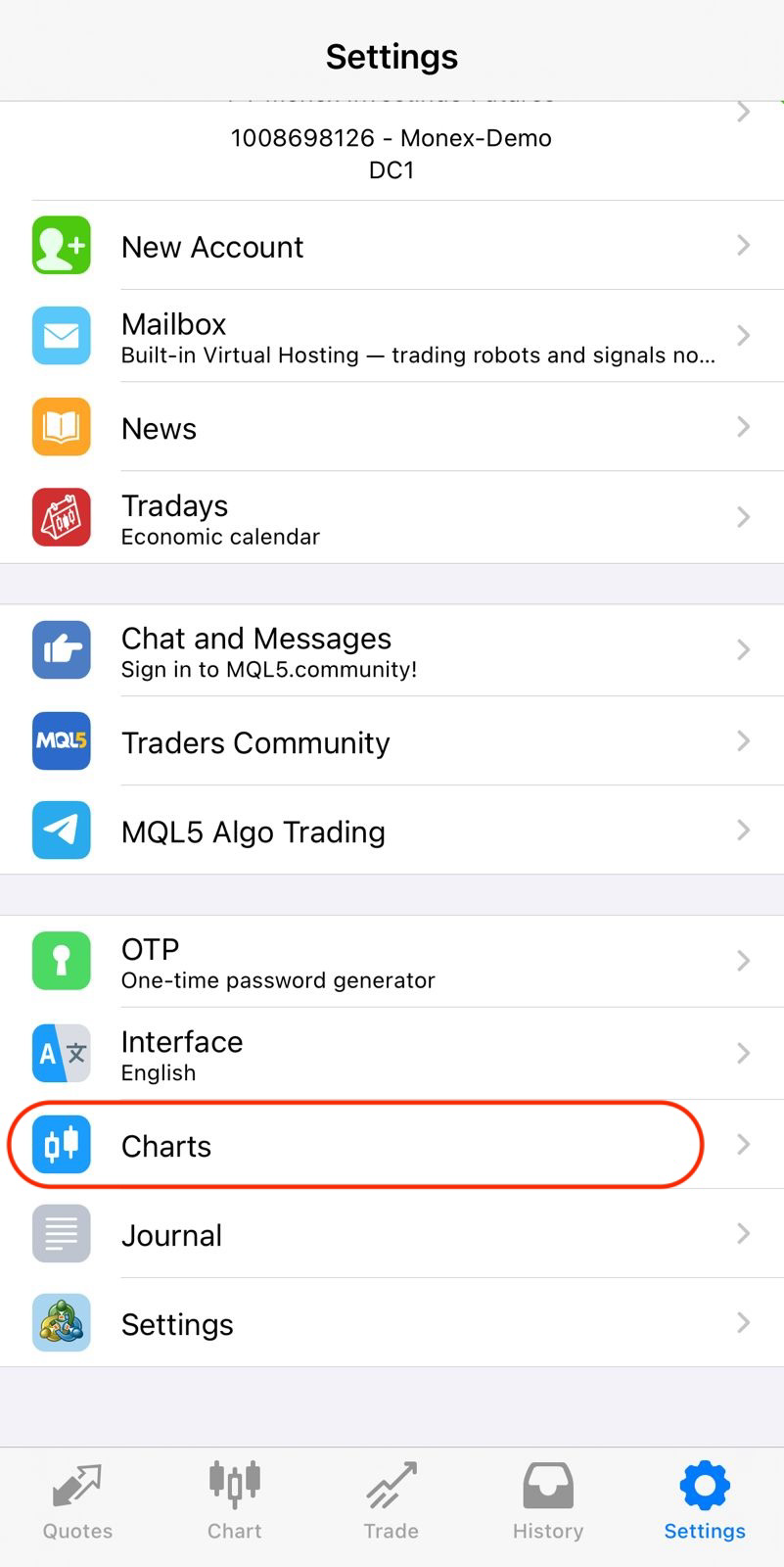784x1567 pixels.
Task: Open Chat and Messages
Action: coord(392,650)
